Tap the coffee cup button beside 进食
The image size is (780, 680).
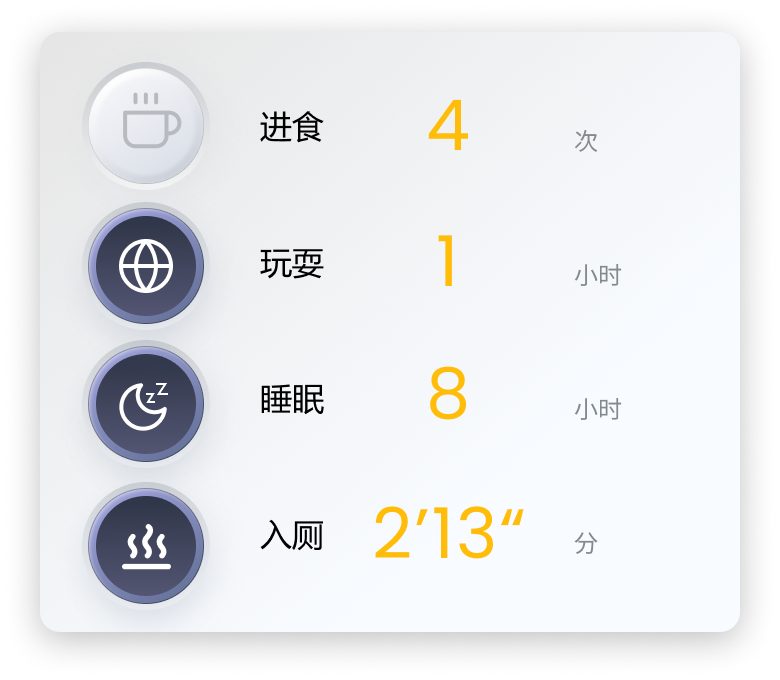click(x=146, y=126)
